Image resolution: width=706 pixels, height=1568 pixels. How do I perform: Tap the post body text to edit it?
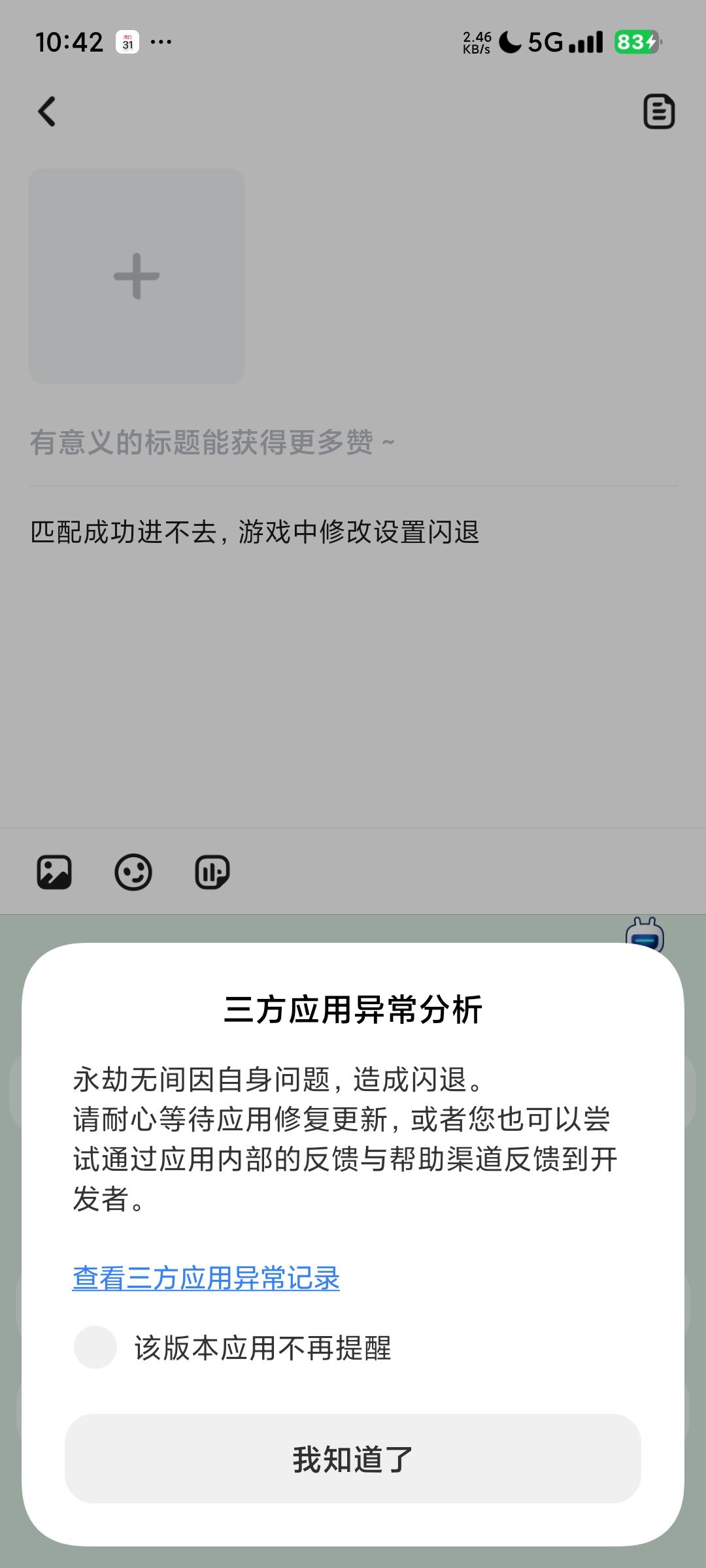click(x=256, y=531)
